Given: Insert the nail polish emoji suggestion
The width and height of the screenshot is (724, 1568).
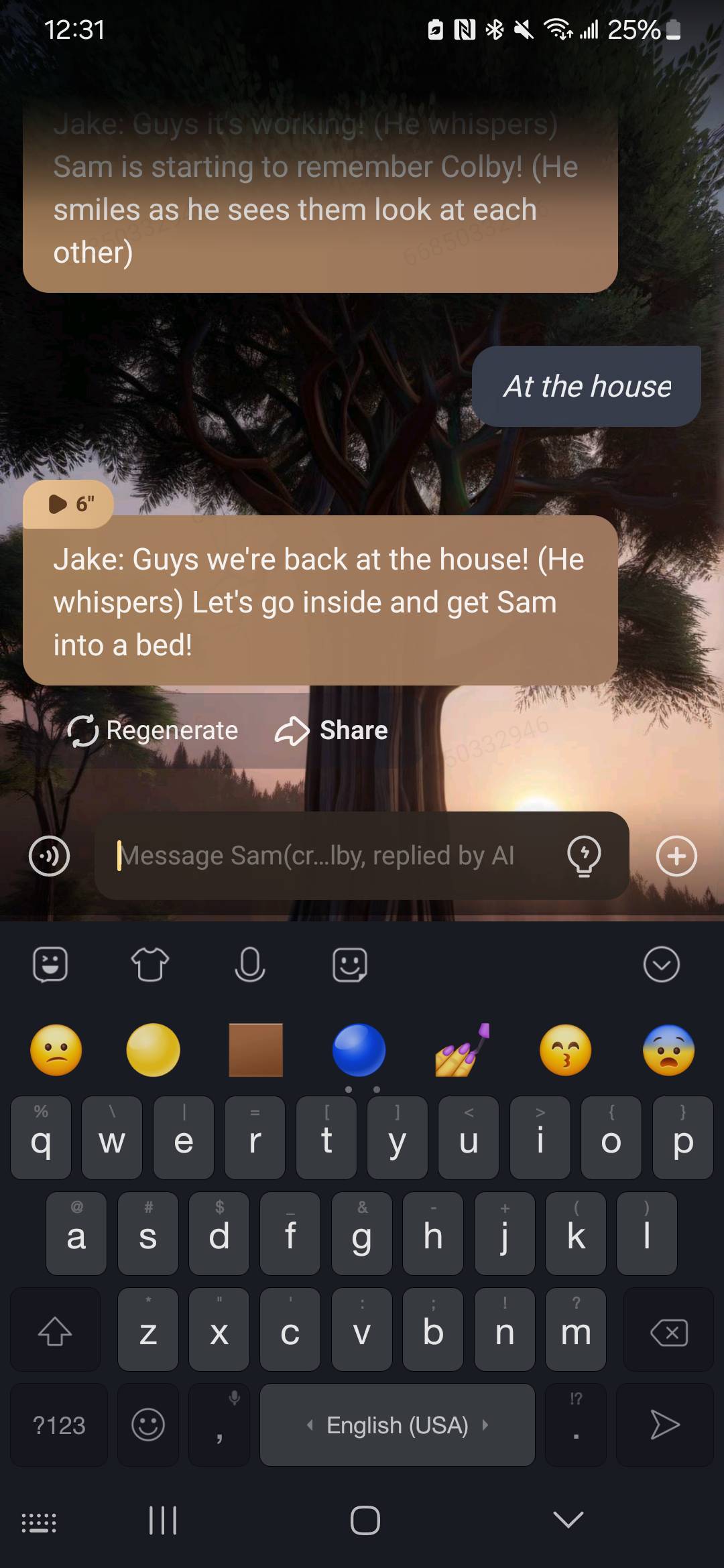Looking at the screenshot, I should point(463,1050).
